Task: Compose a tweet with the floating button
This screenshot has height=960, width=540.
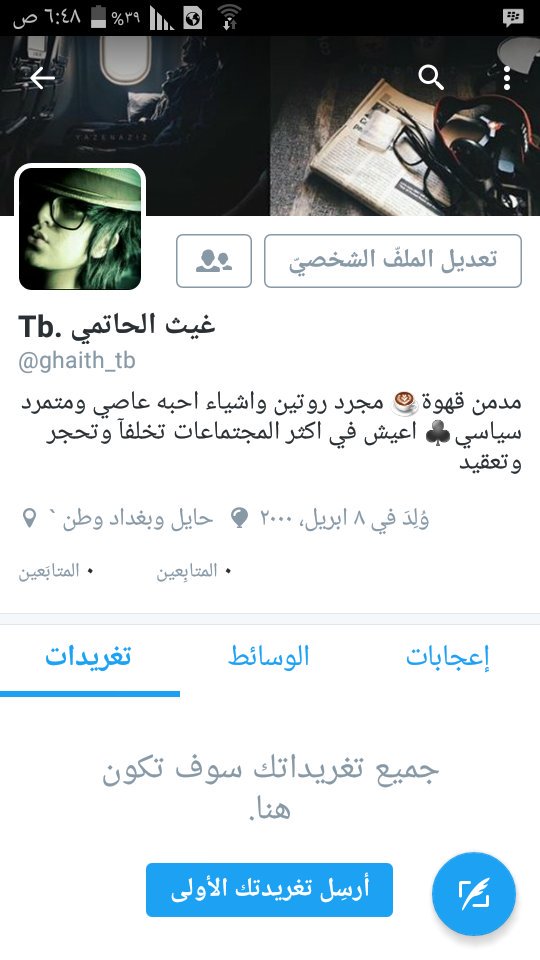Action: point(474,894)
